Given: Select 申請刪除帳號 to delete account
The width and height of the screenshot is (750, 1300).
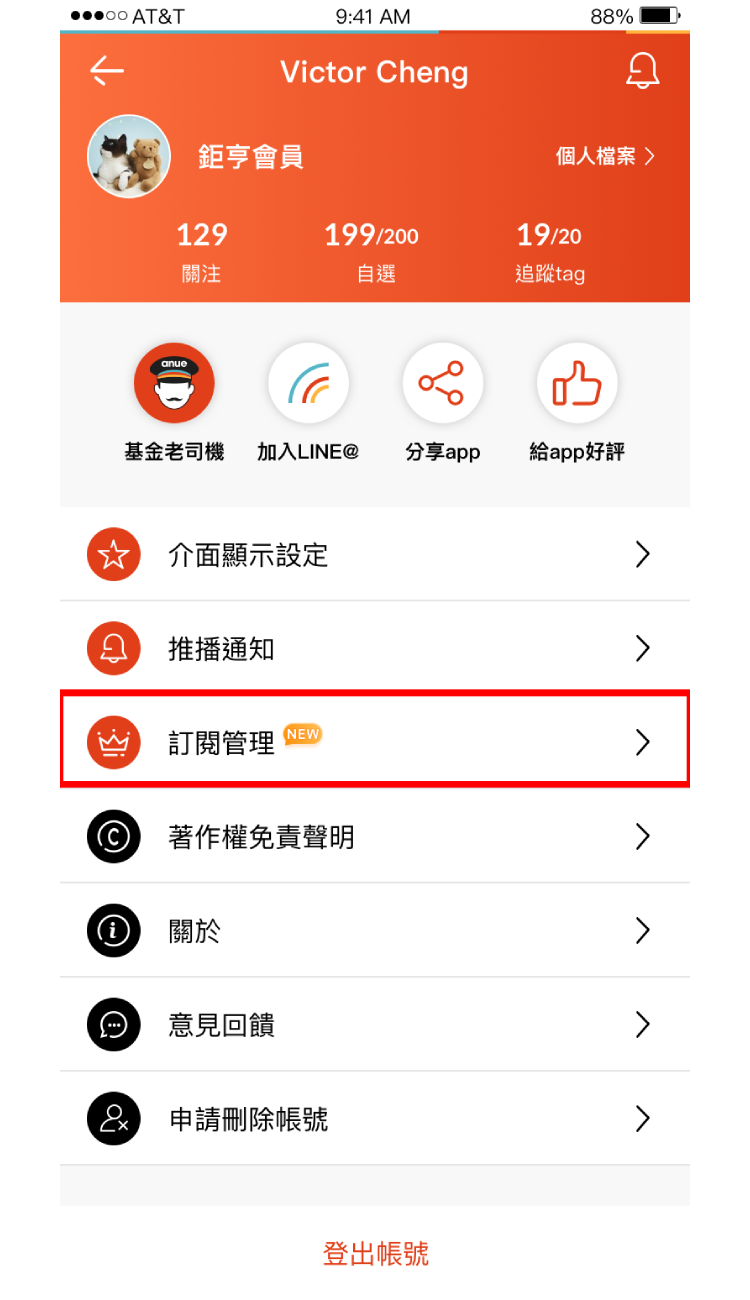Looking at the screenshot, I should click(375, 1119).
